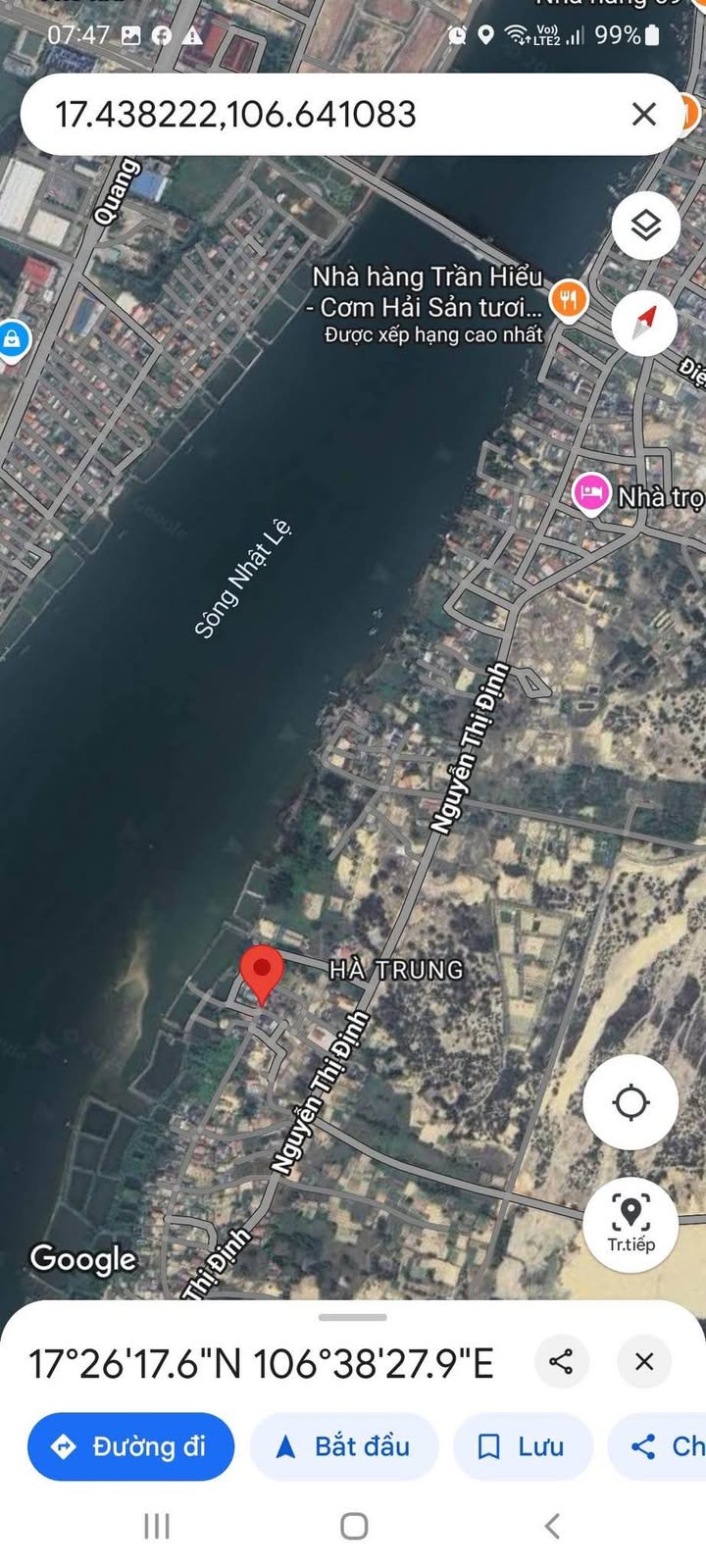The width and height of the screenshot is (706, 1568).
Task: Tap the compass to reorient map
Action: click(x=645, y=323)
